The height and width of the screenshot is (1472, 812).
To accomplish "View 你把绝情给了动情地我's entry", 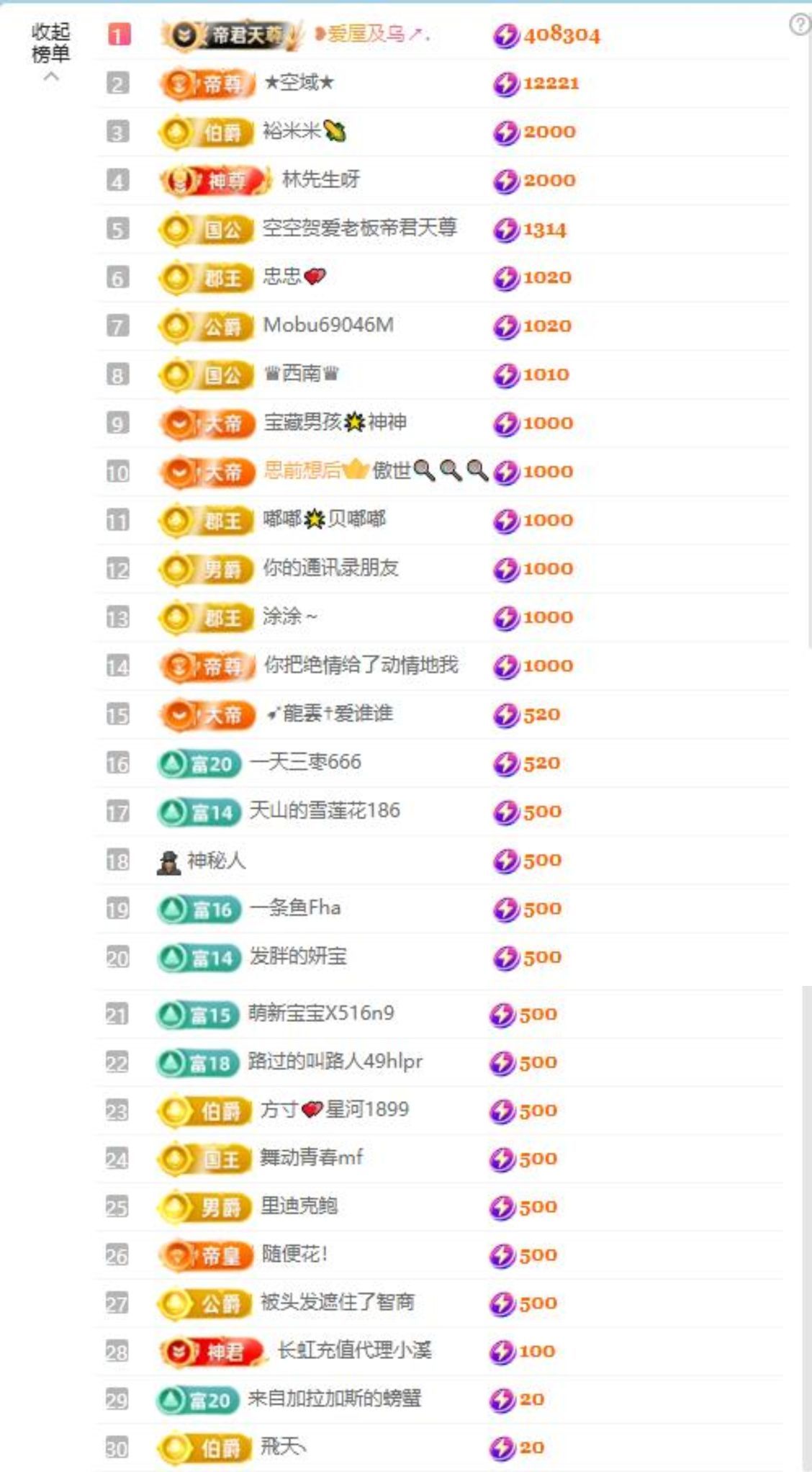I will 361,665.
